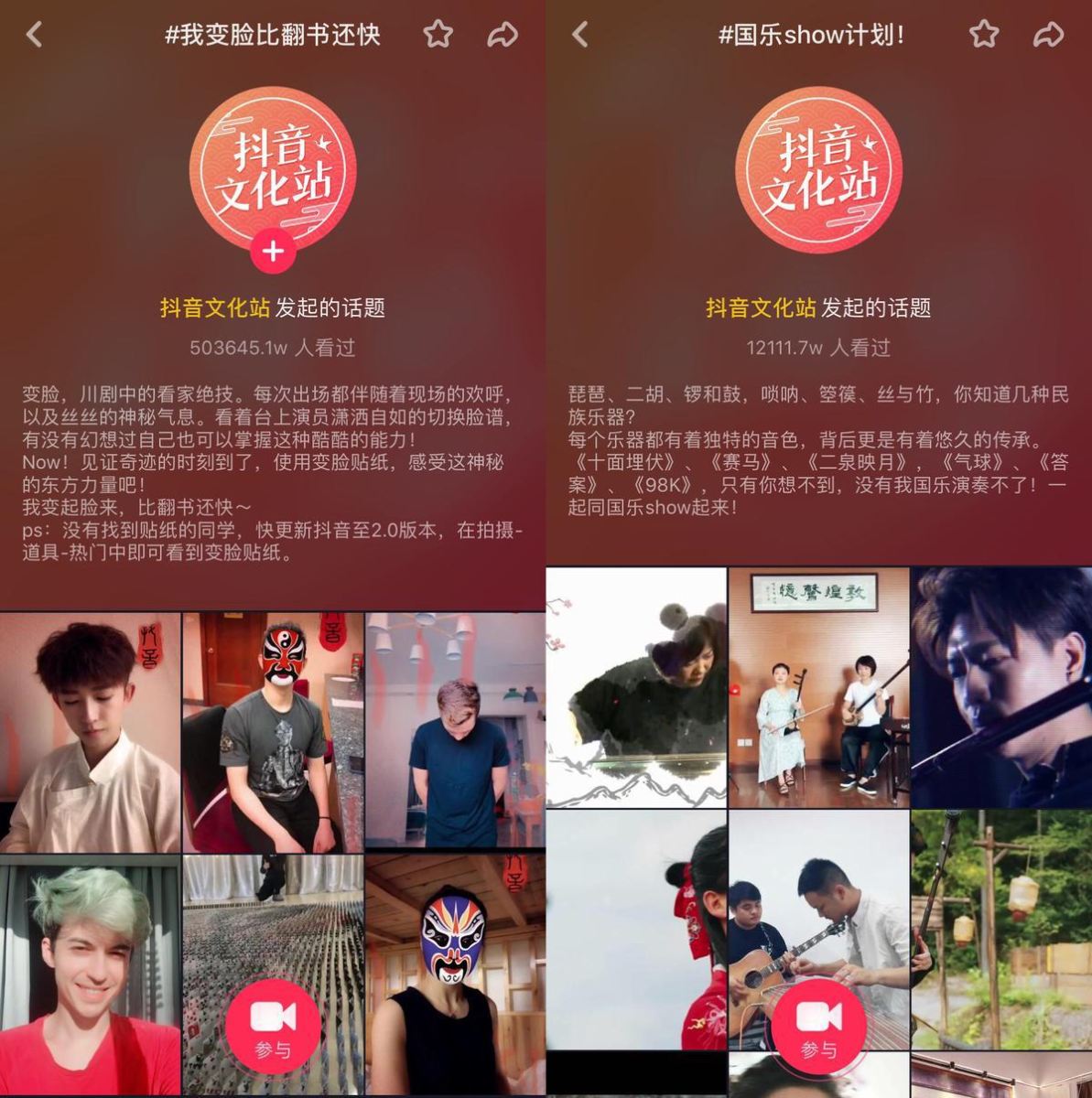Play the video of the man in blue shirt bowing

click(x=455, y=732)
